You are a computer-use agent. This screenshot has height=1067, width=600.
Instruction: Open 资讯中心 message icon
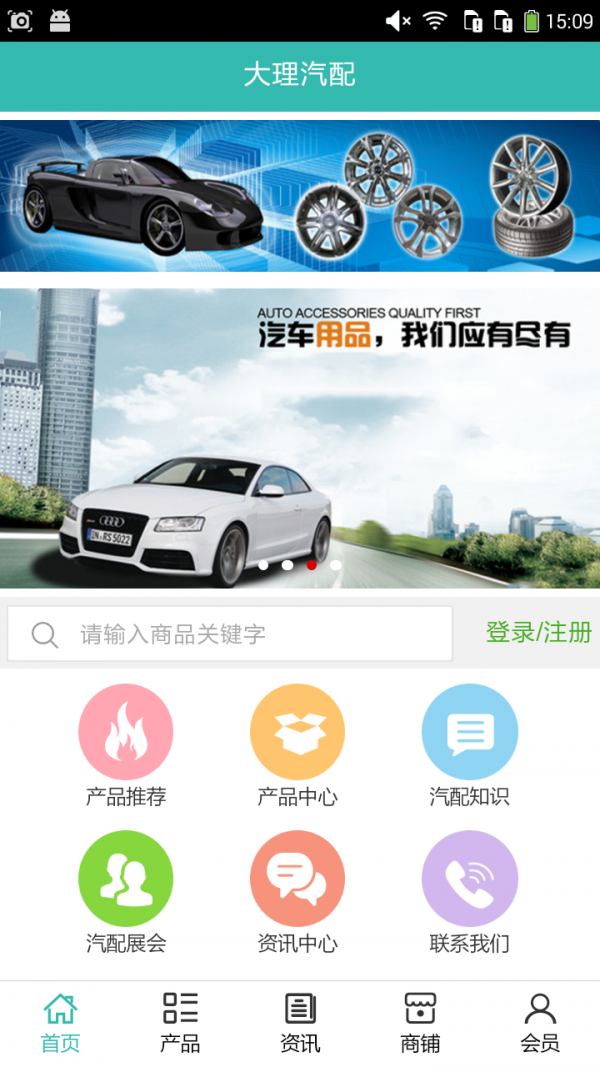[x=297, y=878]
